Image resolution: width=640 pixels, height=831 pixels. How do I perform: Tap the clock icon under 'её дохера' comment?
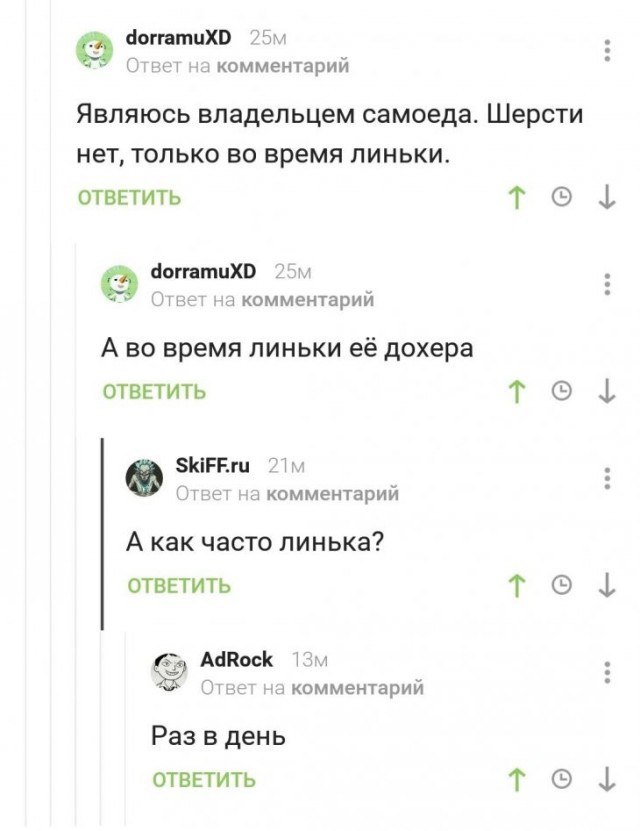tap(563, 392)
